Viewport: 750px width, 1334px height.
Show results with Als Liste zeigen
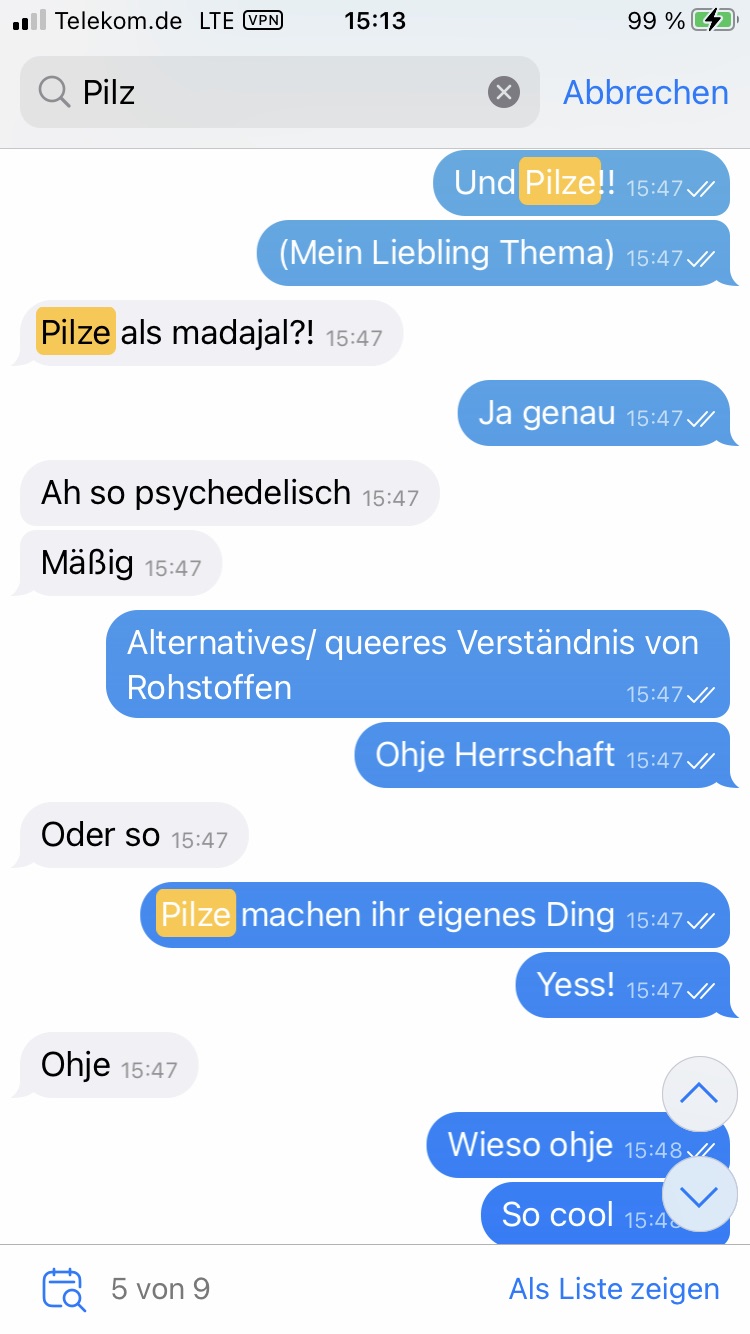coord(613,1289)
